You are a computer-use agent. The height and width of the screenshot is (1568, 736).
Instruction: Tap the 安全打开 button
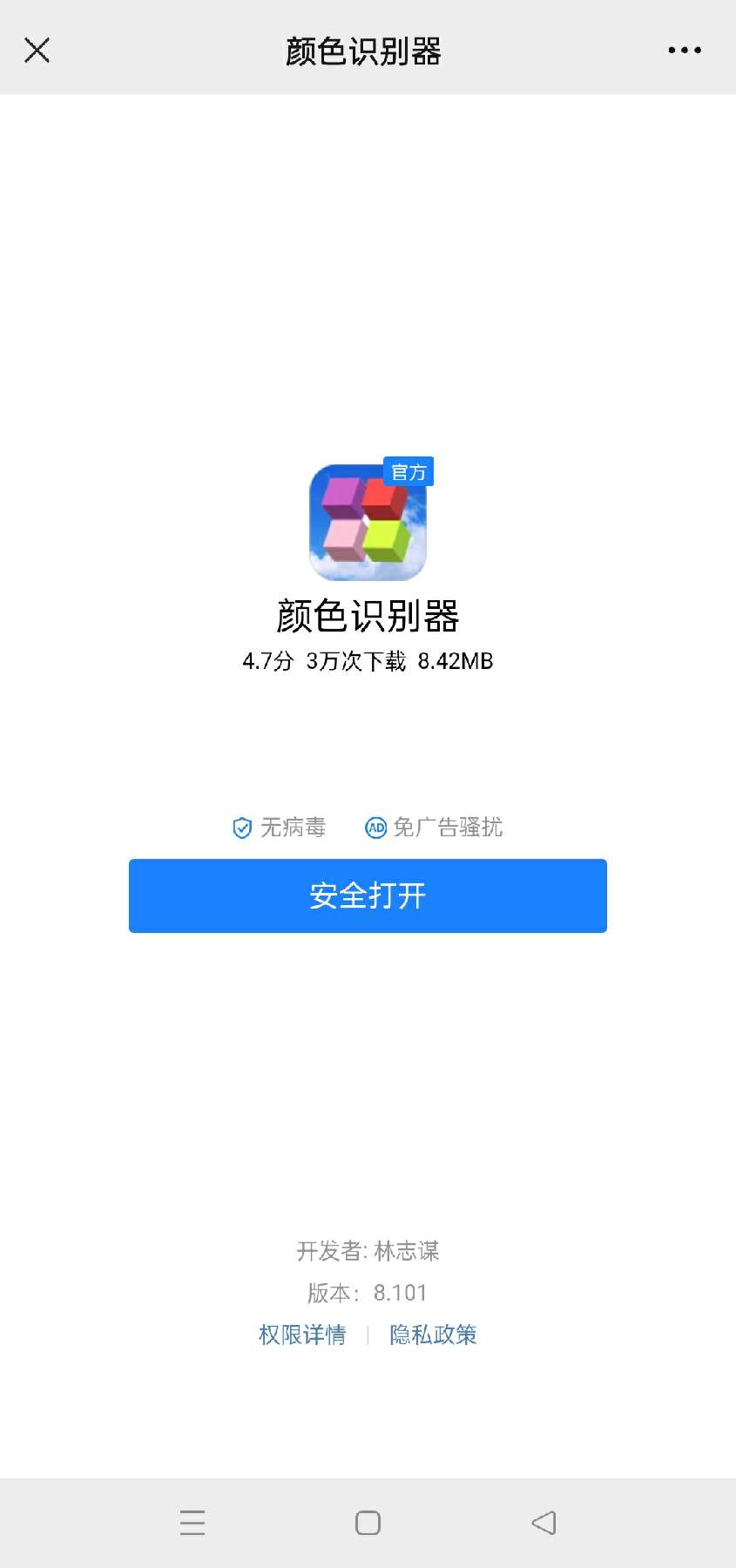[x=368, y=896]
